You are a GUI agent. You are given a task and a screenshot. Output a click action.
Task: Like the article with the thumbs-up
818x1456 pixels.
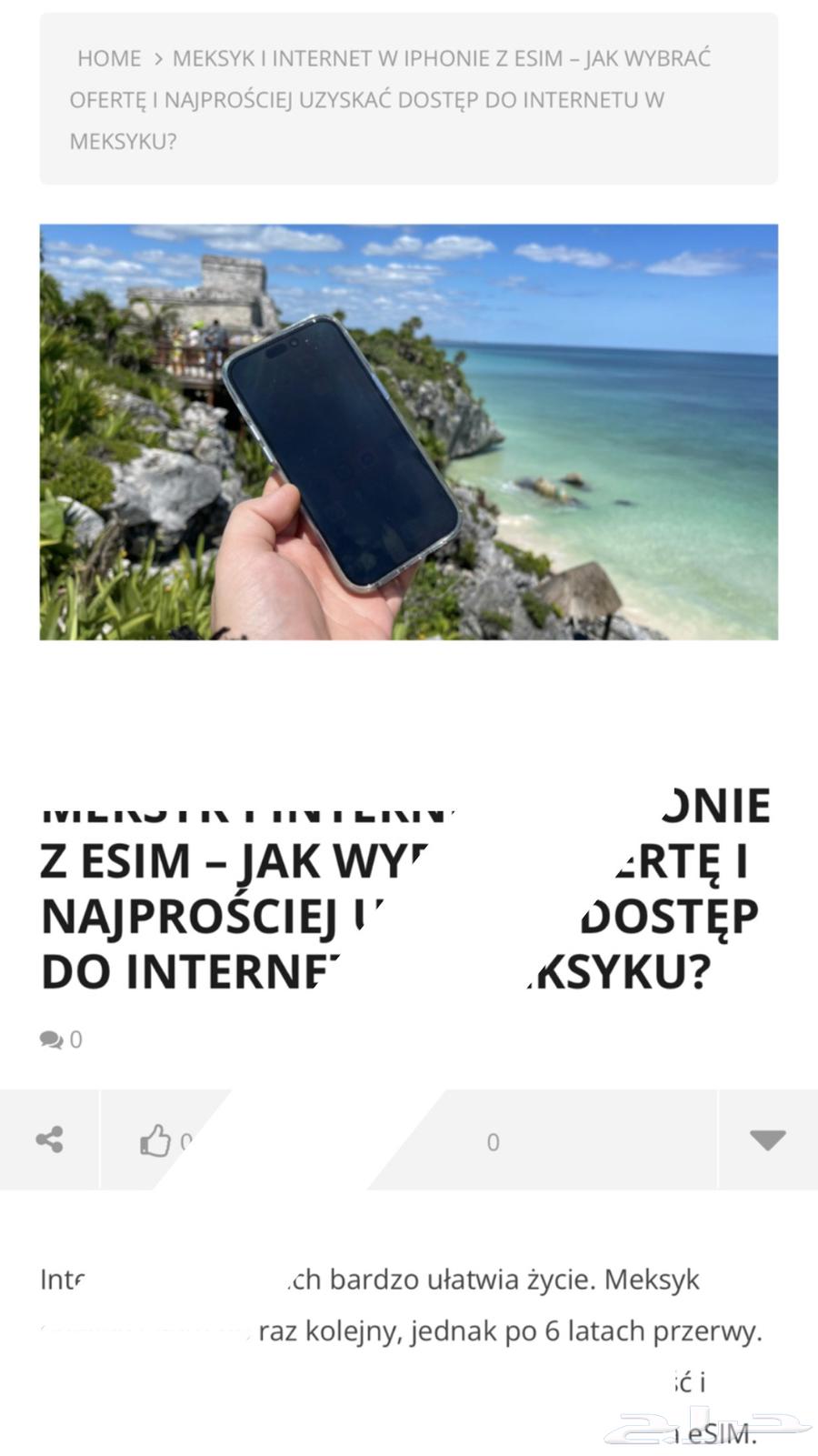click(155, 1140)
